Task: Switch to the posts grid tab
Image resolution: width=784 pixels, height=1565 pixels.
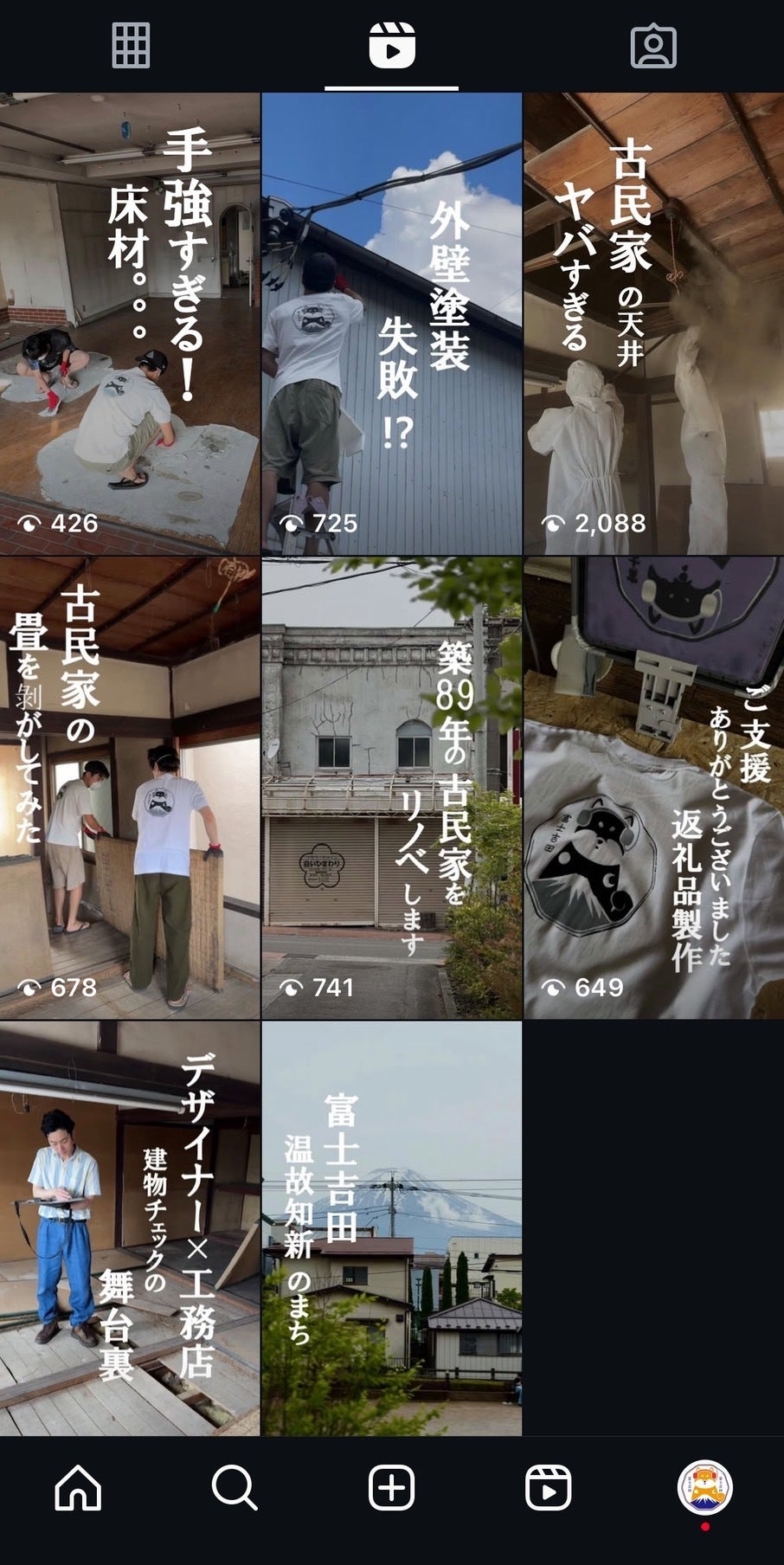Action: [x=131, y=45]
